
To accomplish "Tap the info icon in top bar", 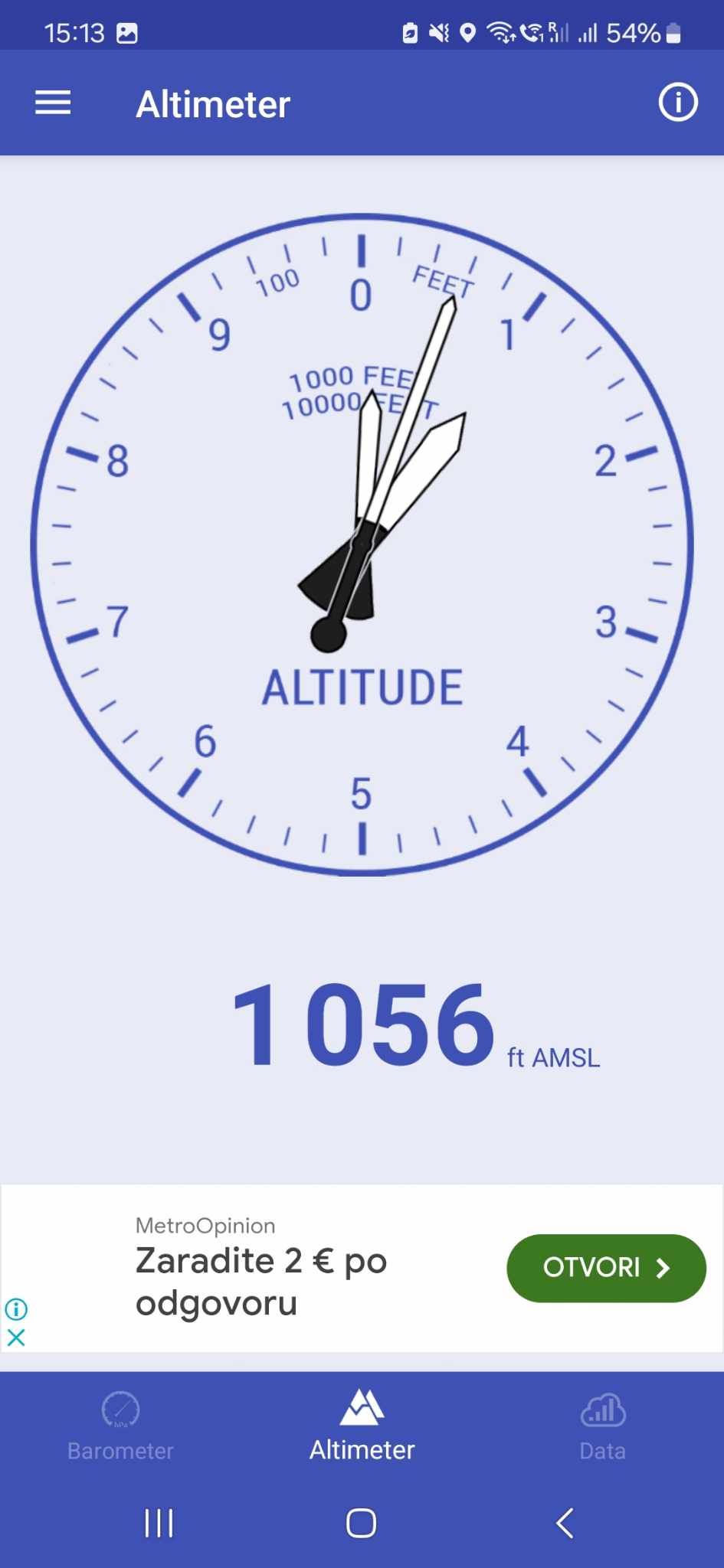I will 677,103.
